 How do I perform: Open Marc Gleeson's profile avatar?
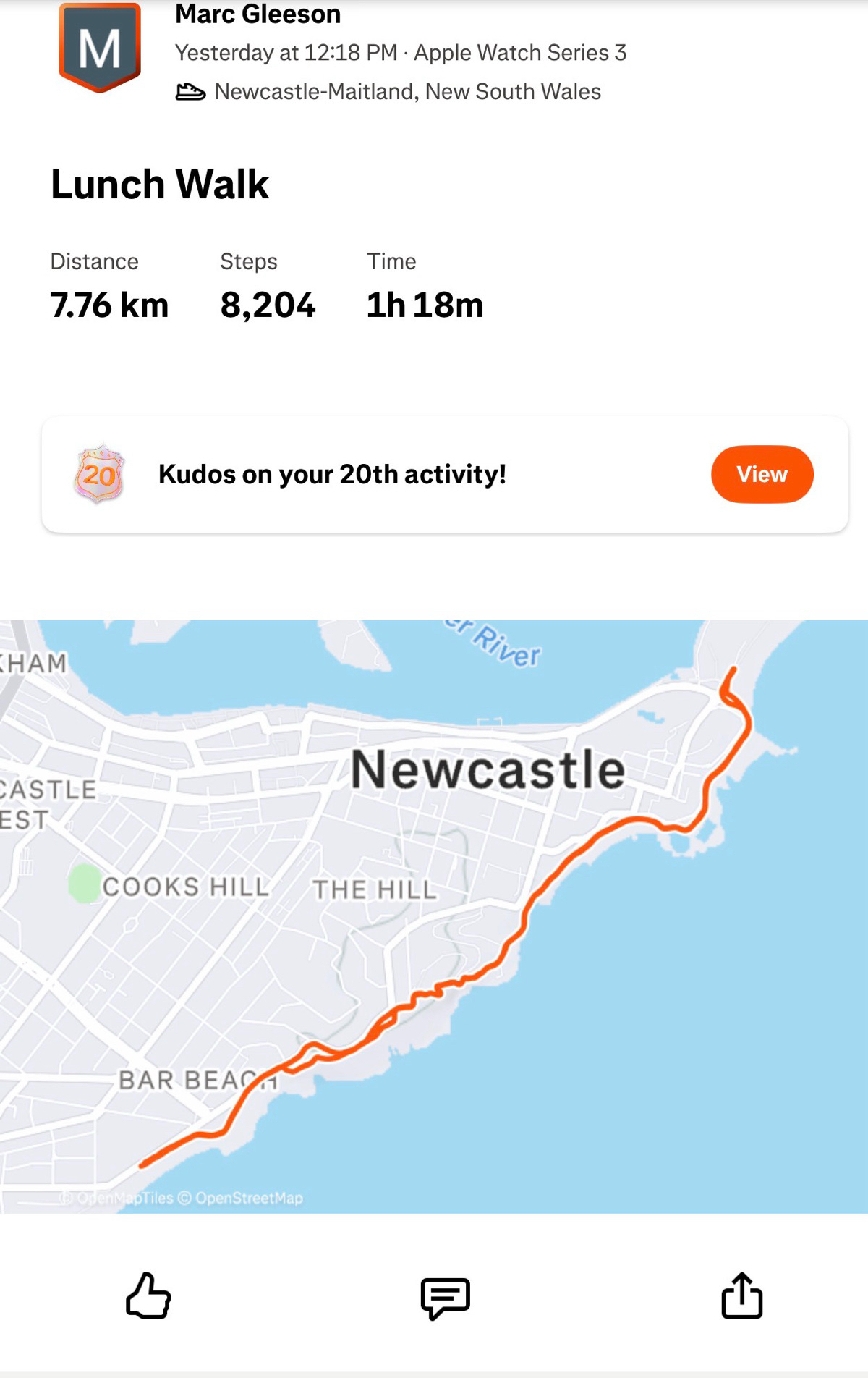(x=100, y=46)
